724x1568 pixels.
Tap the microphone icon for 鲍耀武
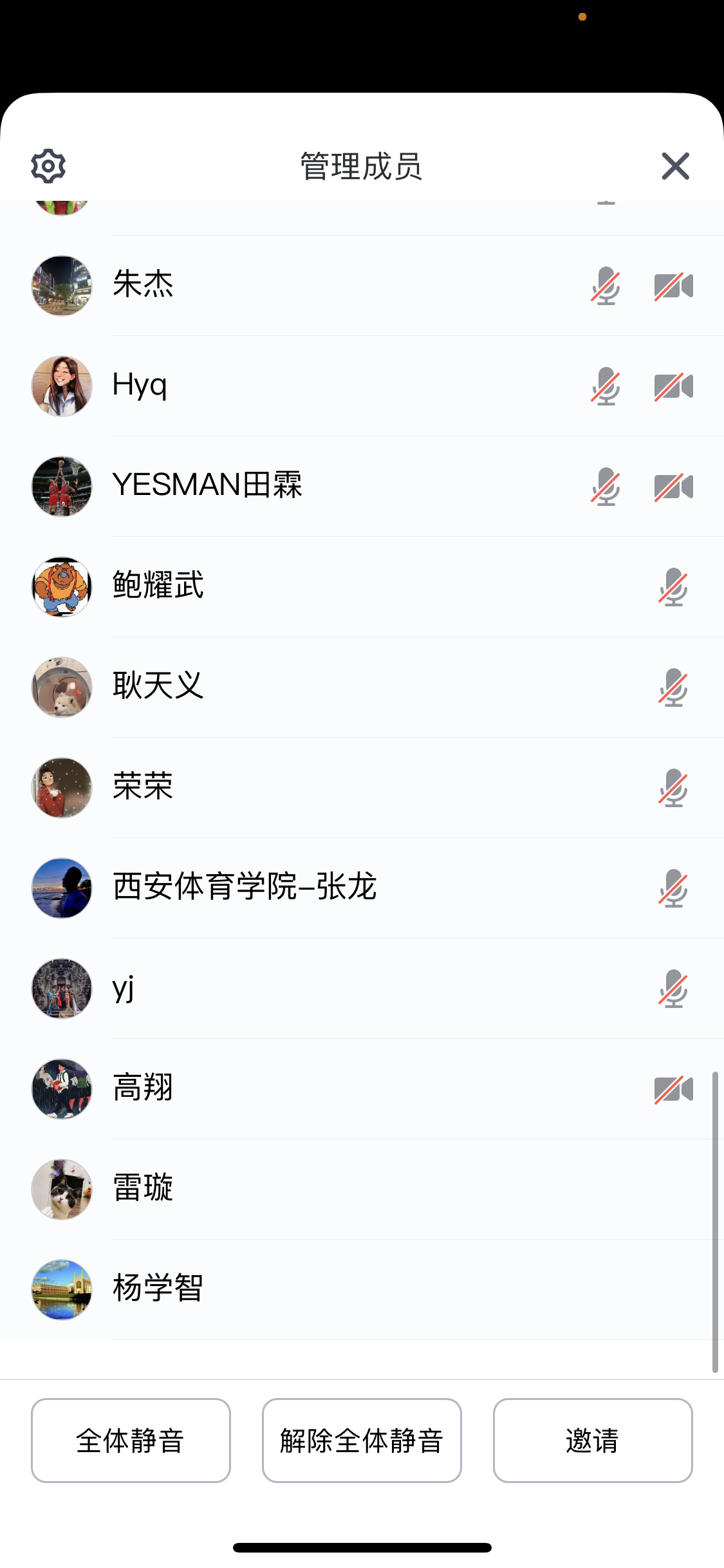(673, 587)
